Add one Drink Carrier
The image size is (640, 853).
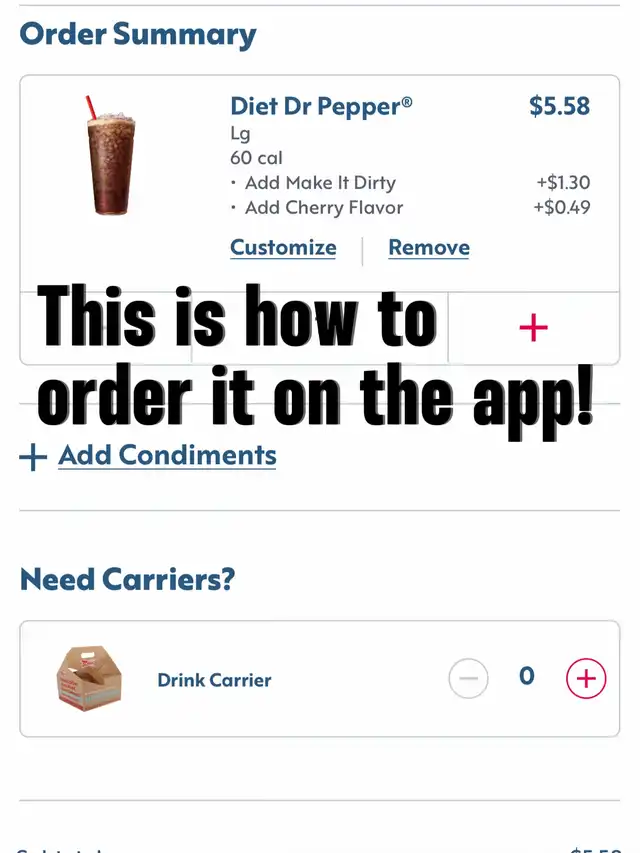click(586, 679)
